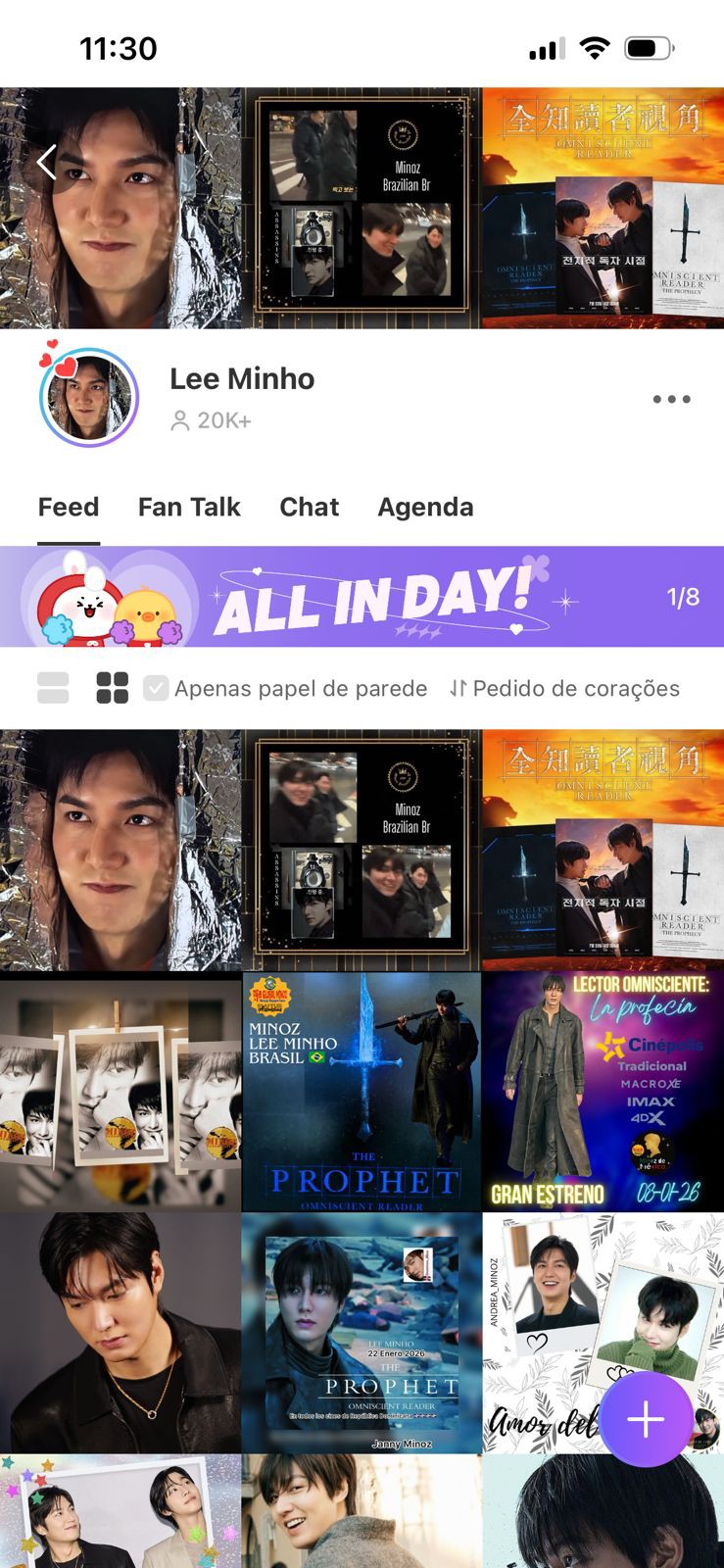Switch to the Fan Talk tab
This screenshot has width=724, height=1568.
(189, 507)
